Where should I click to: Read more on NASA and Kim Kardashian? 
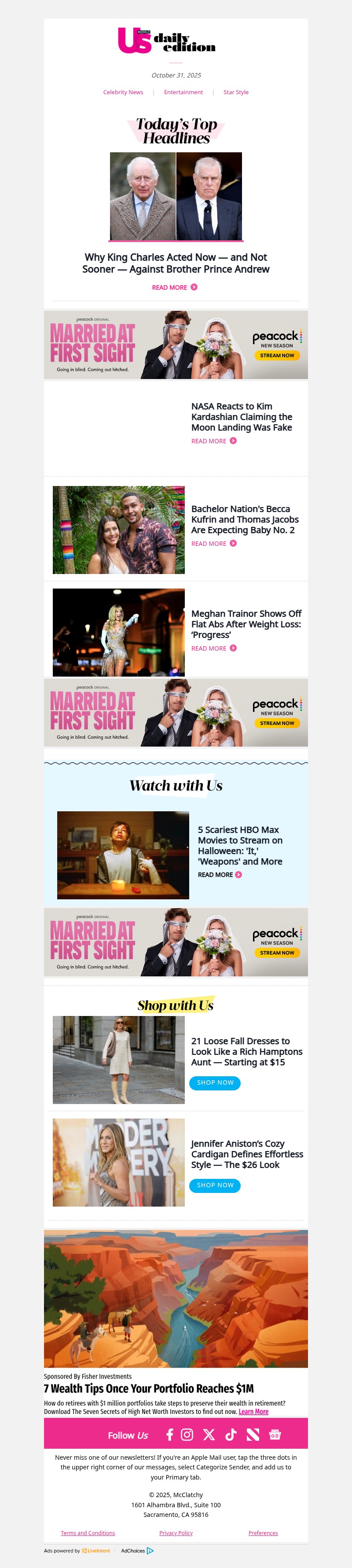tap(213, 442)
